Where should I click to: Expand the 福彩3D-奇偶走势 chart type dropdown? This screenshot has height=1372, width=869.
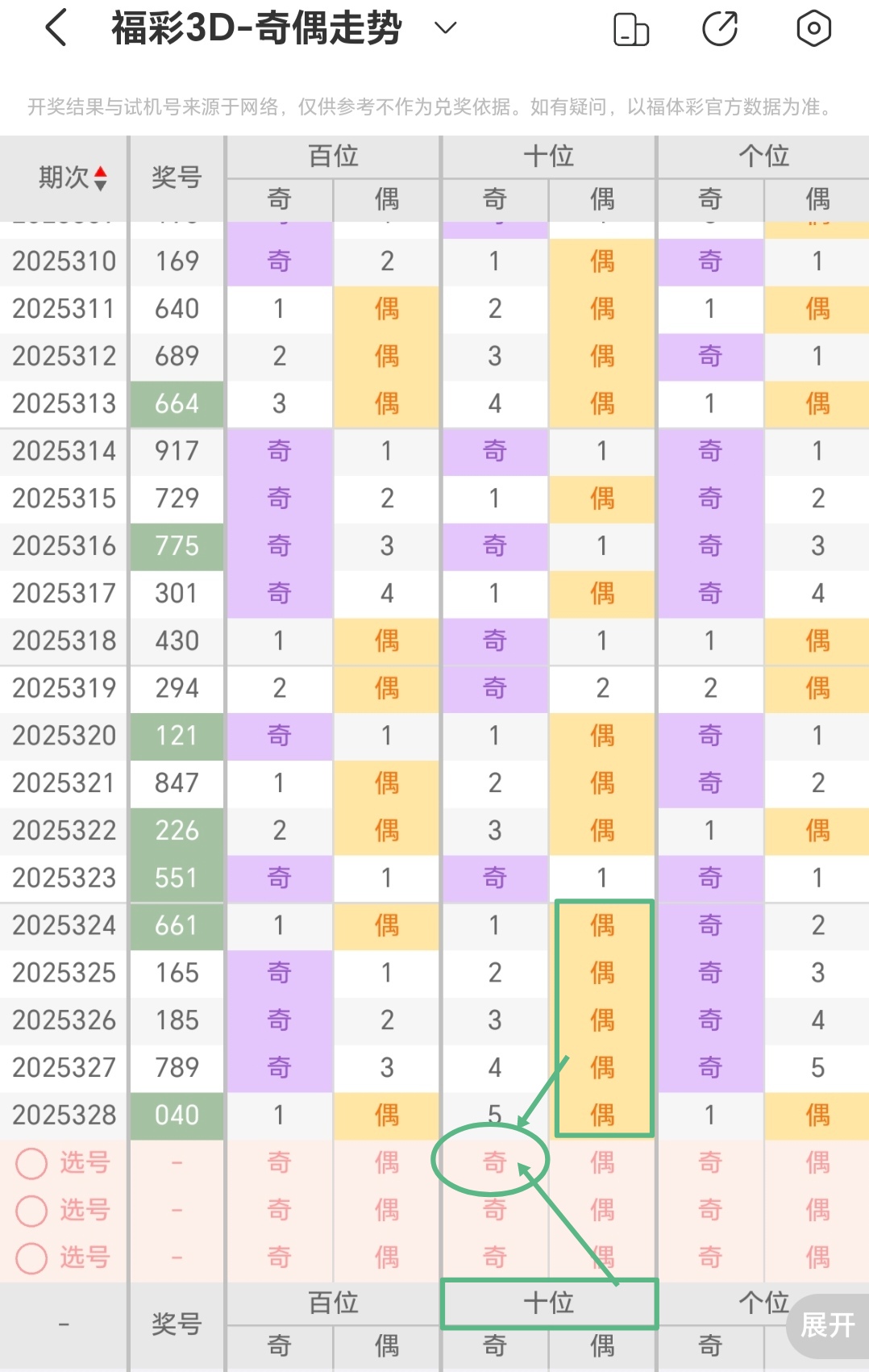pyautogui.click(x=445, y=28)
